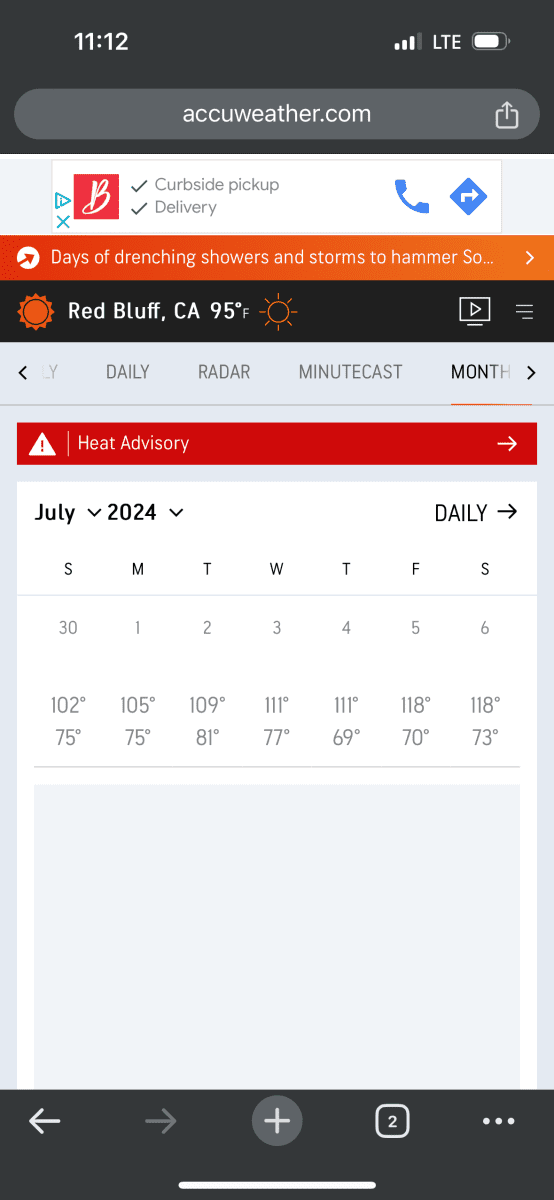
Task: Get directions from the ad's arrow icon
Action: point(468,196)
